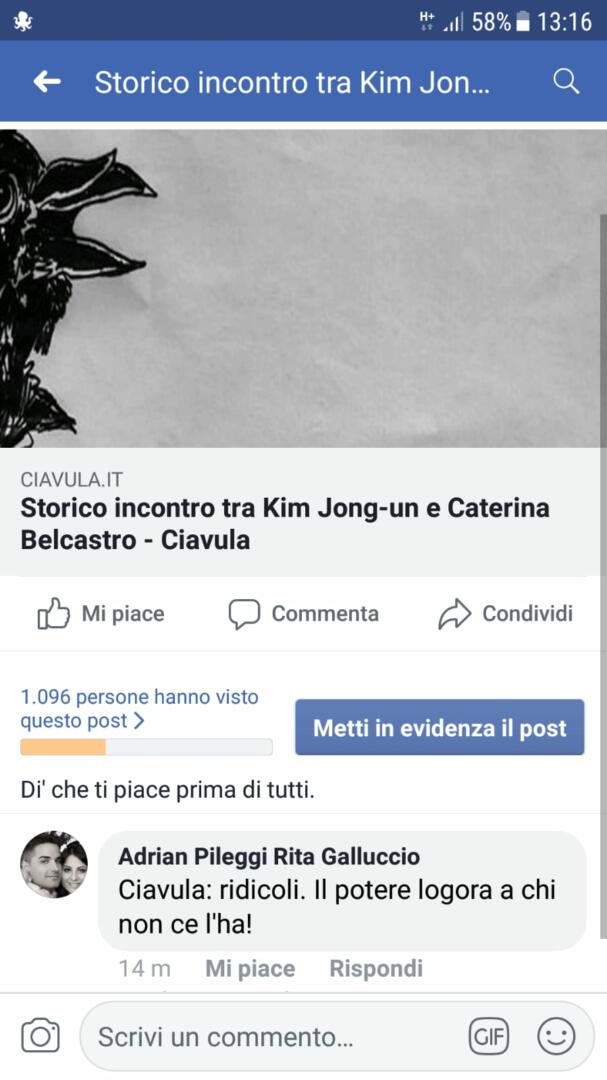
Task: Tap Commenta under the post
Action: click(x=303, y=613)
